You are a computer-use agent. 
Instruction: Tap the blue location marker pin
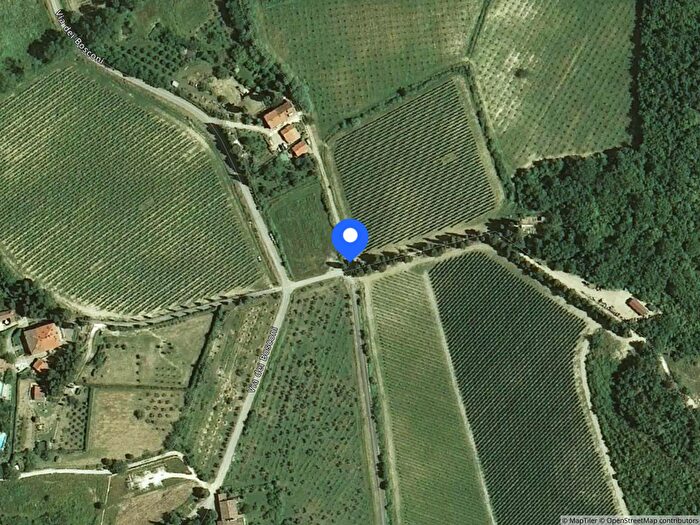[x=350, y=238]
